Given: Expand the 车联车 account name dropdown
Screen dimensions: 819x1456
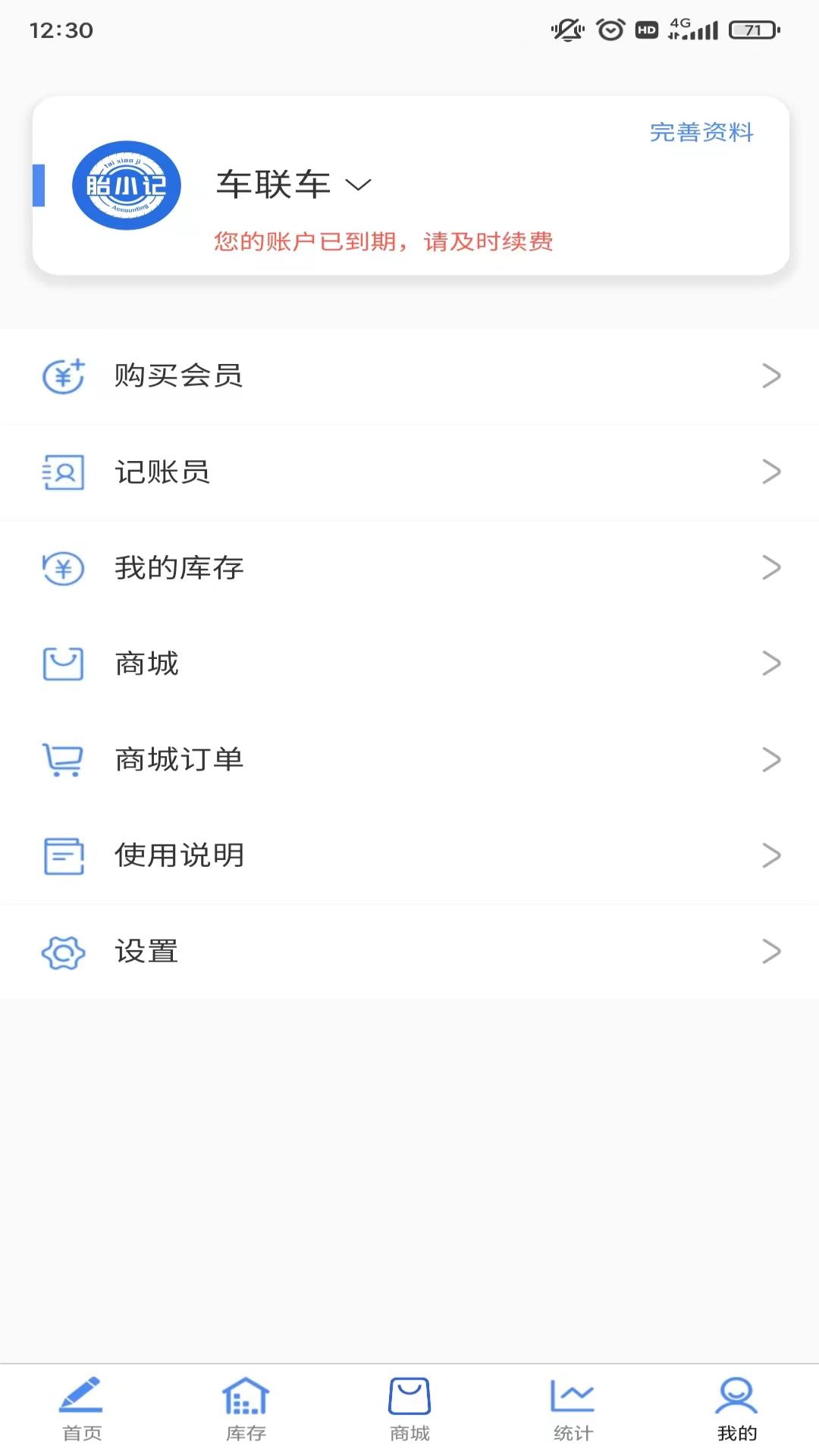Looking at the screenshot, I should (x=360, y=184).
